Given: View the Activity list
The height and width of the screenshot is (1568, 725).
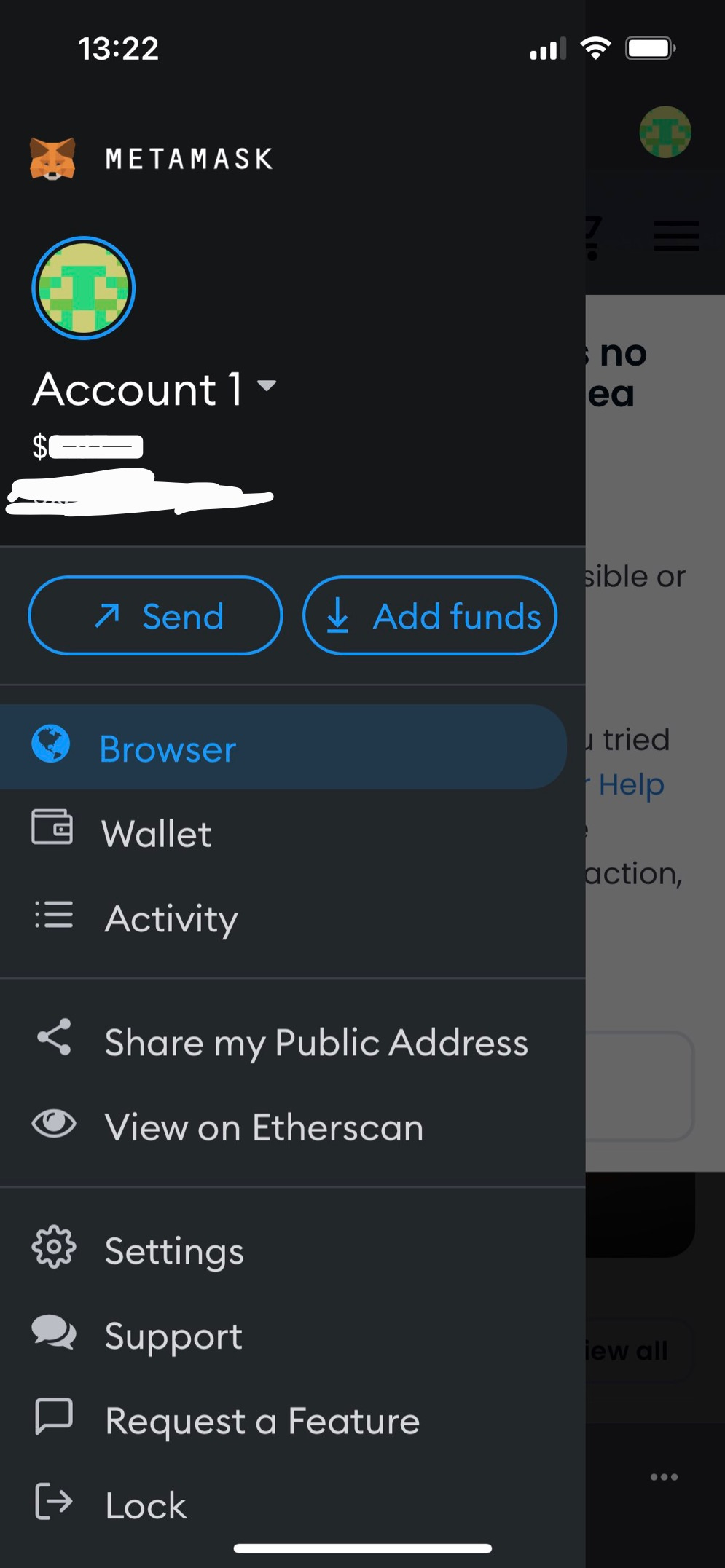Looking at the screenshot, I should coord(171,918).
